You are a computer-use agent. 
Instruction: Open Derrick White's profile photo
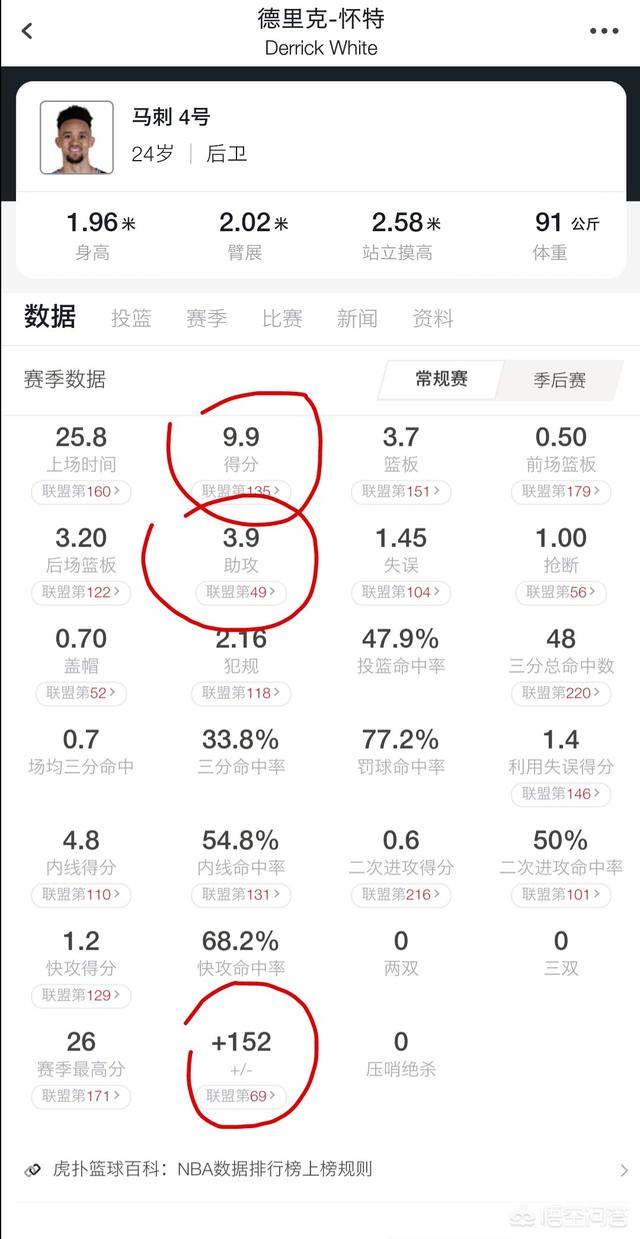(77, 137)
